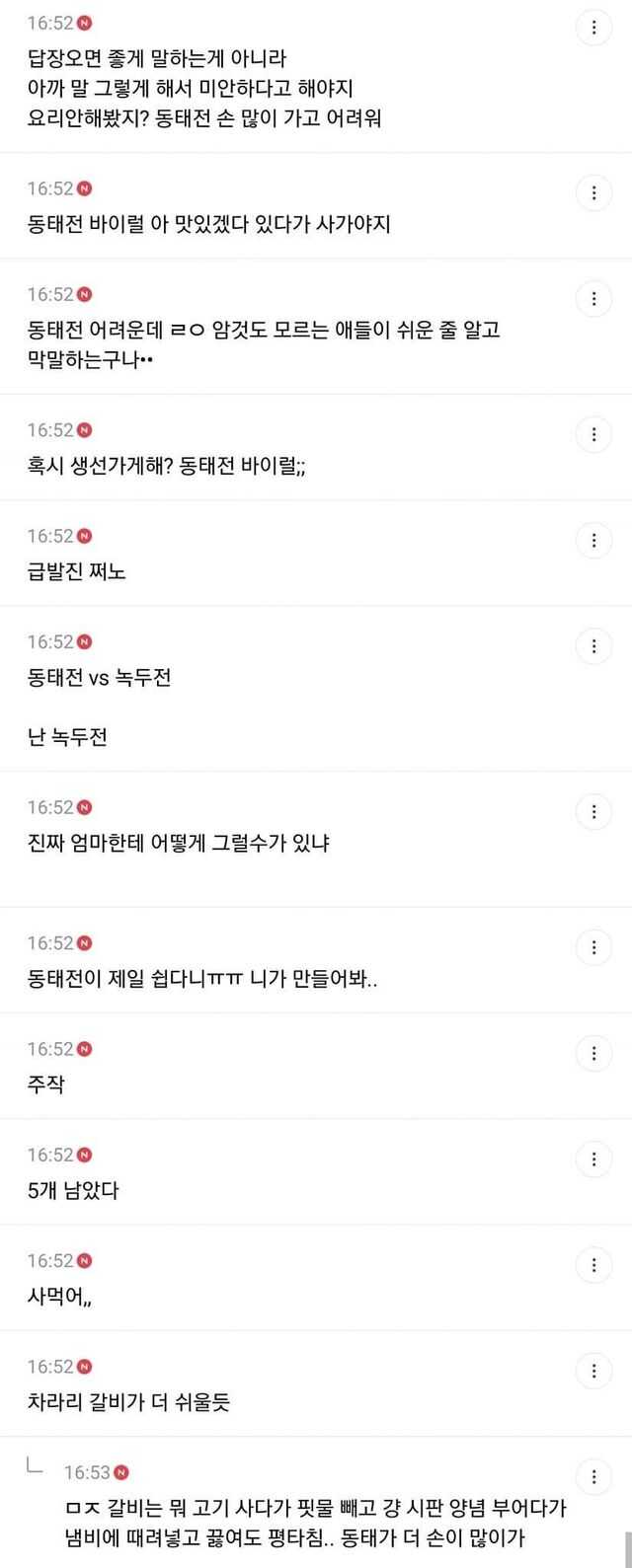Open options for the '답장오면 좋게 말하는게' comment

pyautogui.click(x=593, y=28)
